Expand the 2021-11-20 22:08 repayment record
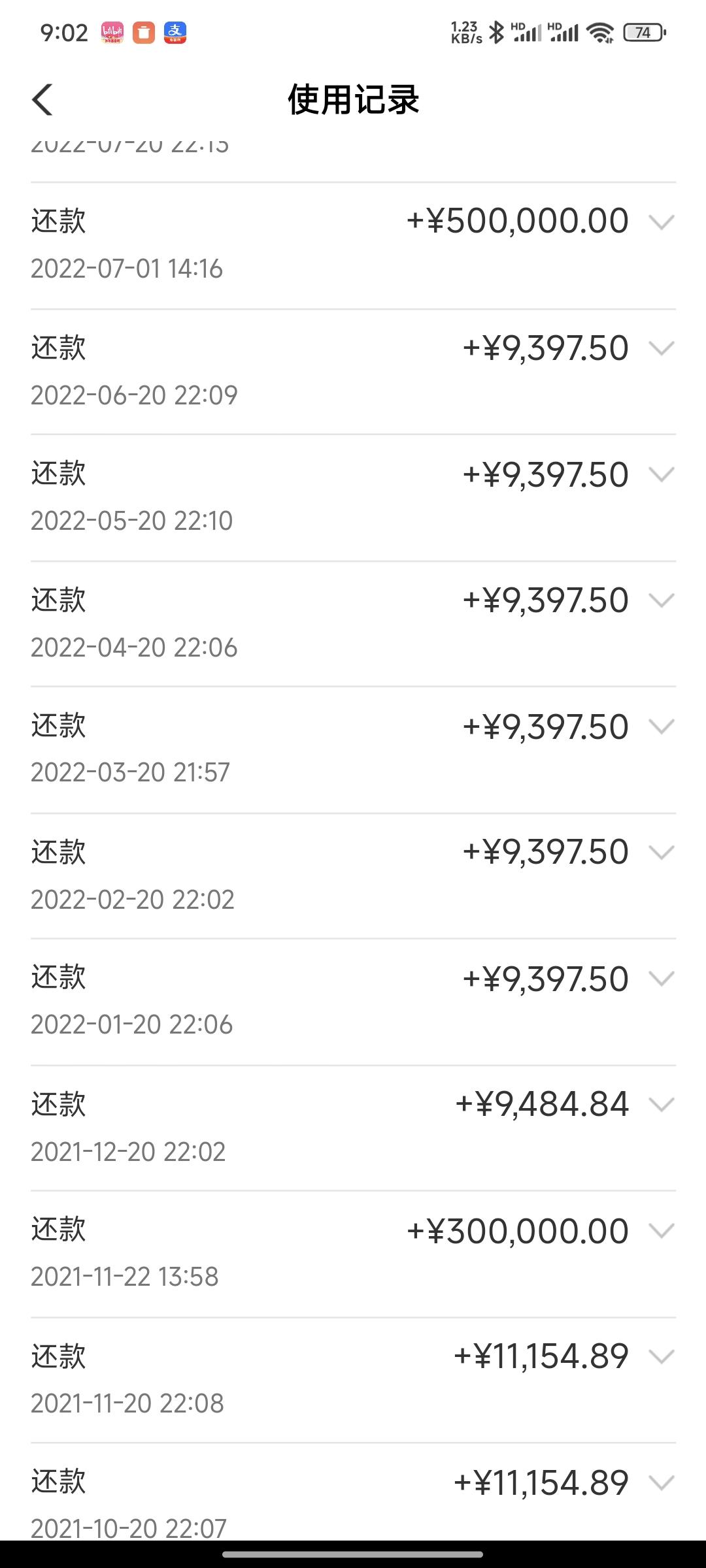 click(x=661, y=1357)
